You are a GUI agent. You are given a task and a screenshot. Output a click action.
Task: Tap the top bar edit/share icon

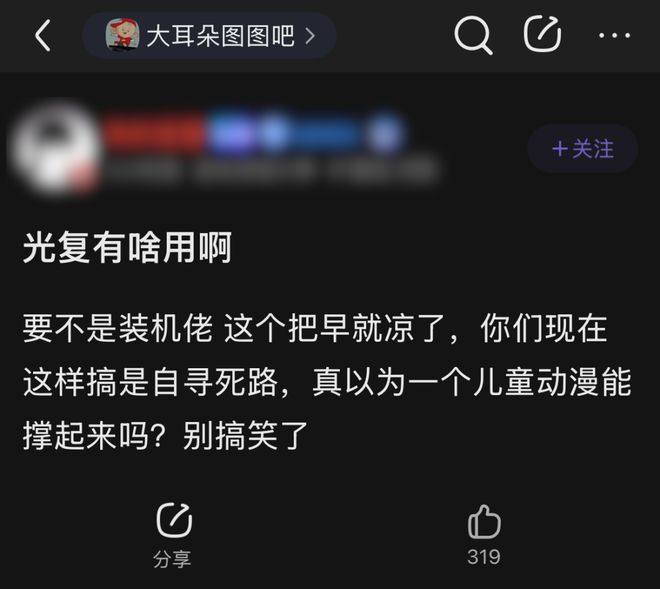542,36
